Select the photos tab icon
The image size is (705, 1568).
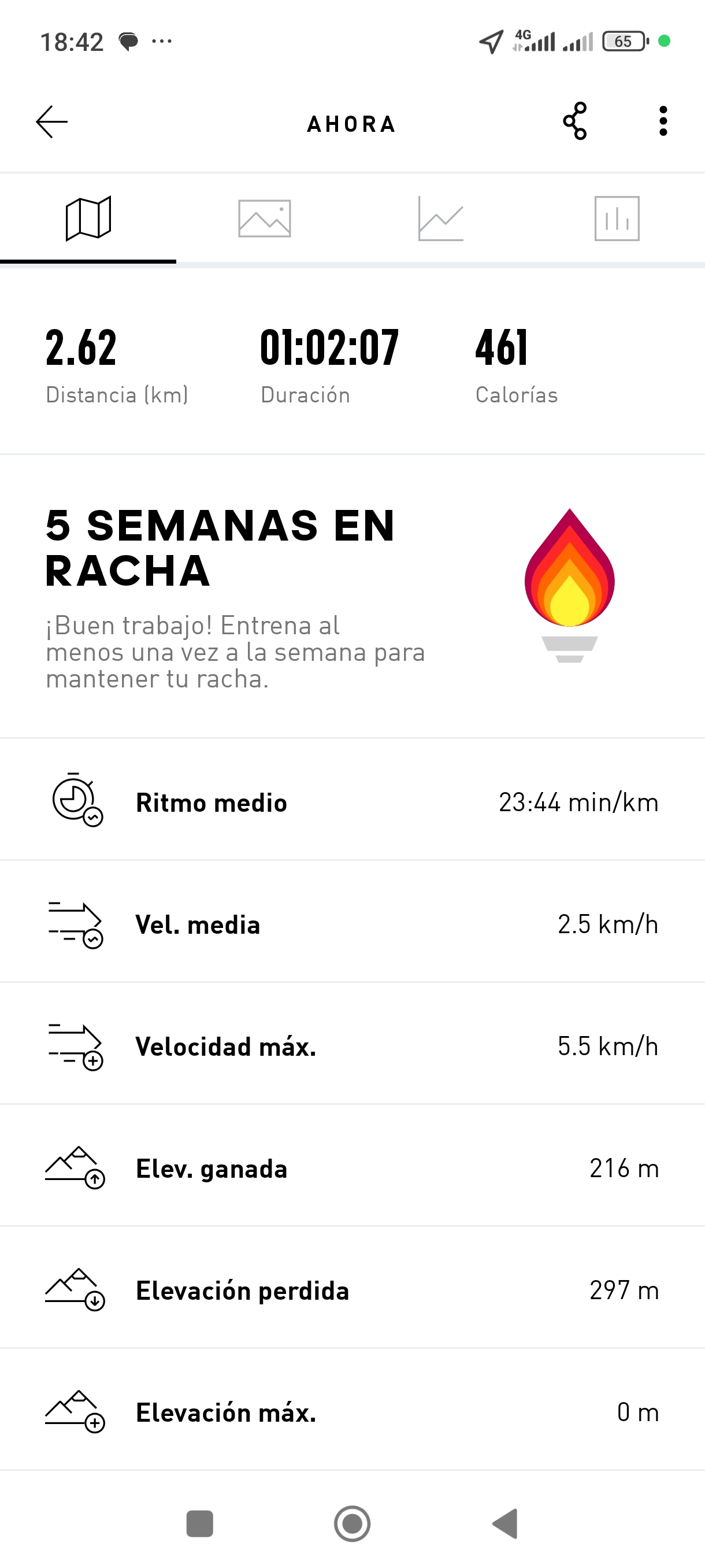264,218
